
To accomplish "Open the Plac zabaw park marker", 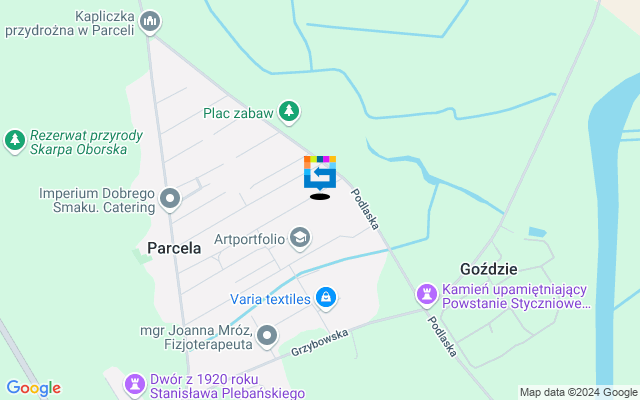I will 289,112.
